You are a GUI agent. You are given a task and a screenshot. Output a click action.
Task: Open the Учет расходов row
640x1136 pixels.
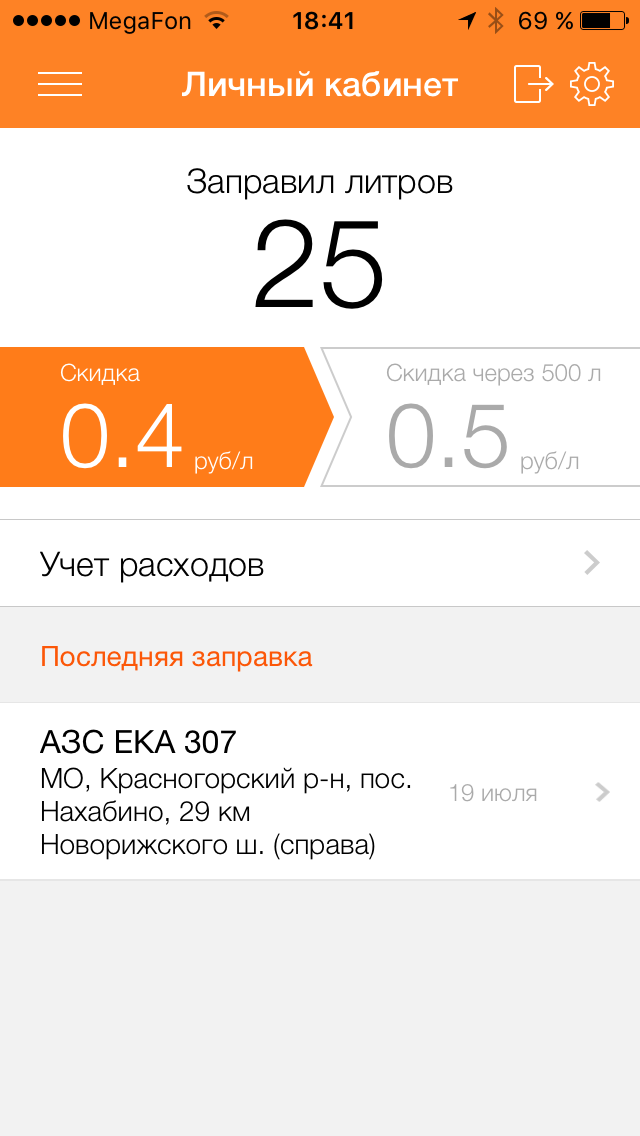320,564
